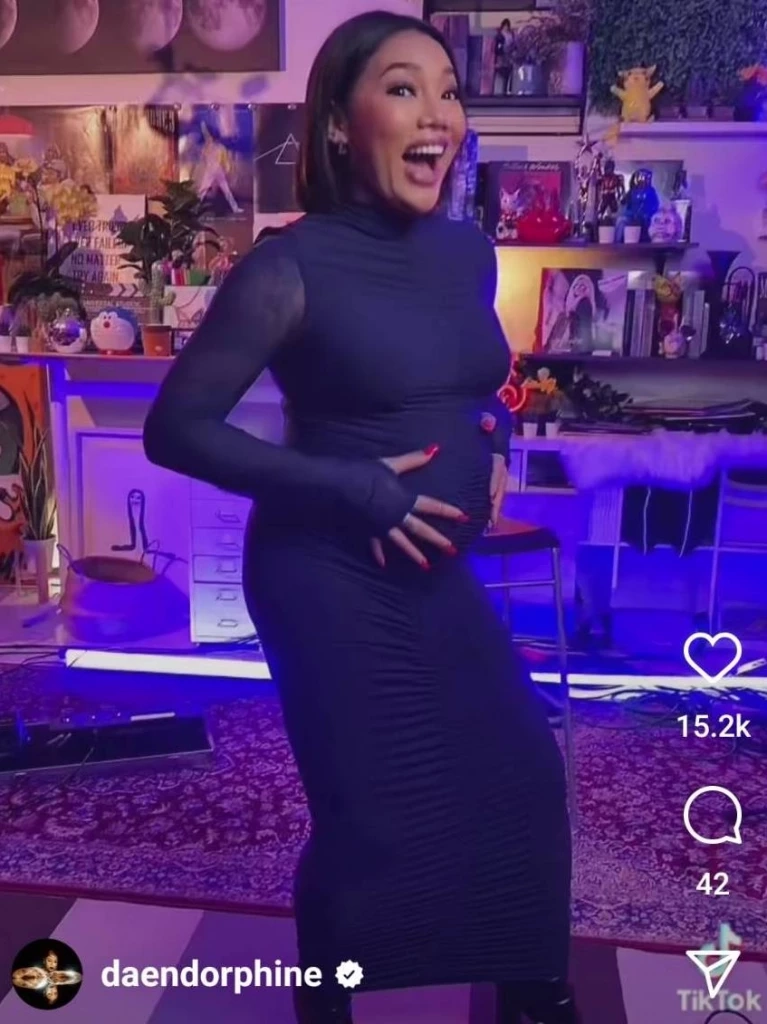Share this reel via the paper plane icon
This screenshot has height=1024, width=767.
click(712, 971)
